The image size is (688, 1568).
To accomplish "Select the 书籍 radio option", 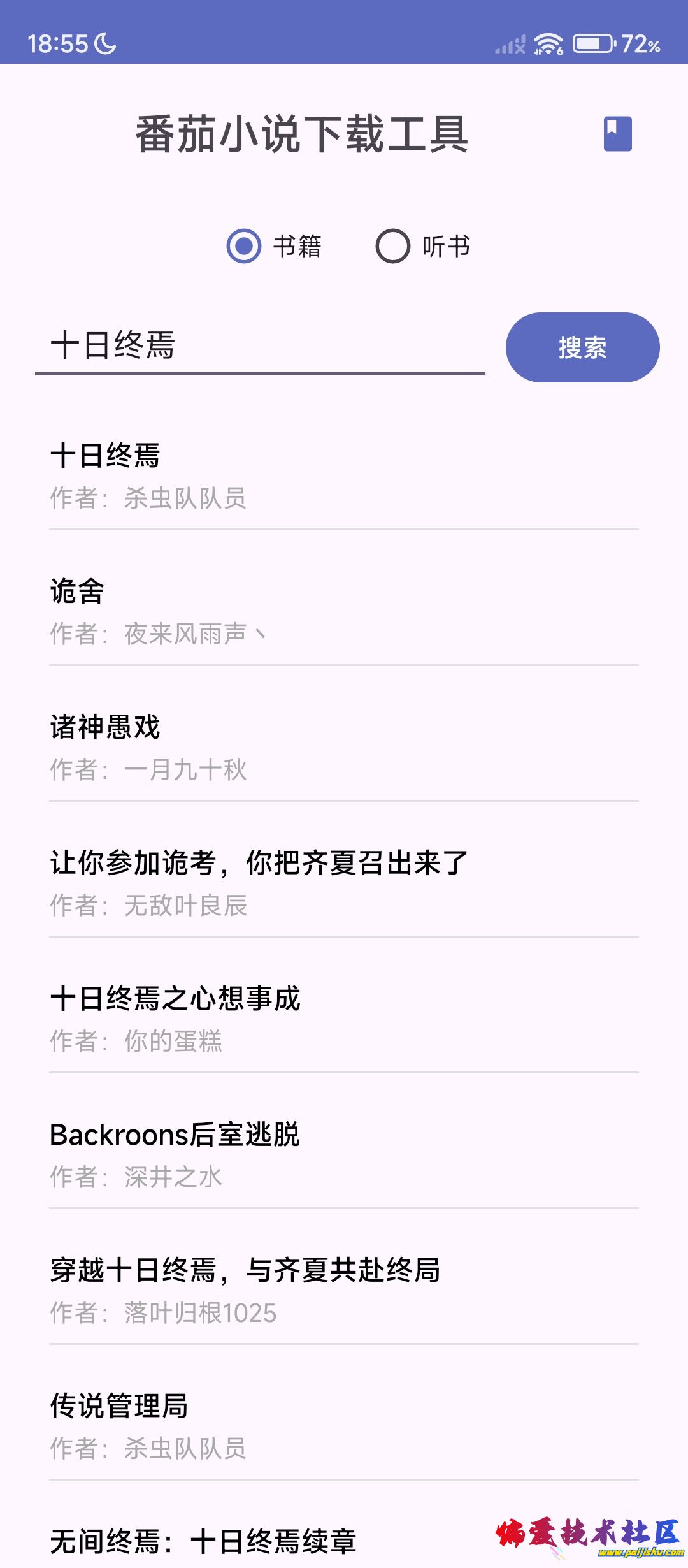I will [x=245, y=246].
